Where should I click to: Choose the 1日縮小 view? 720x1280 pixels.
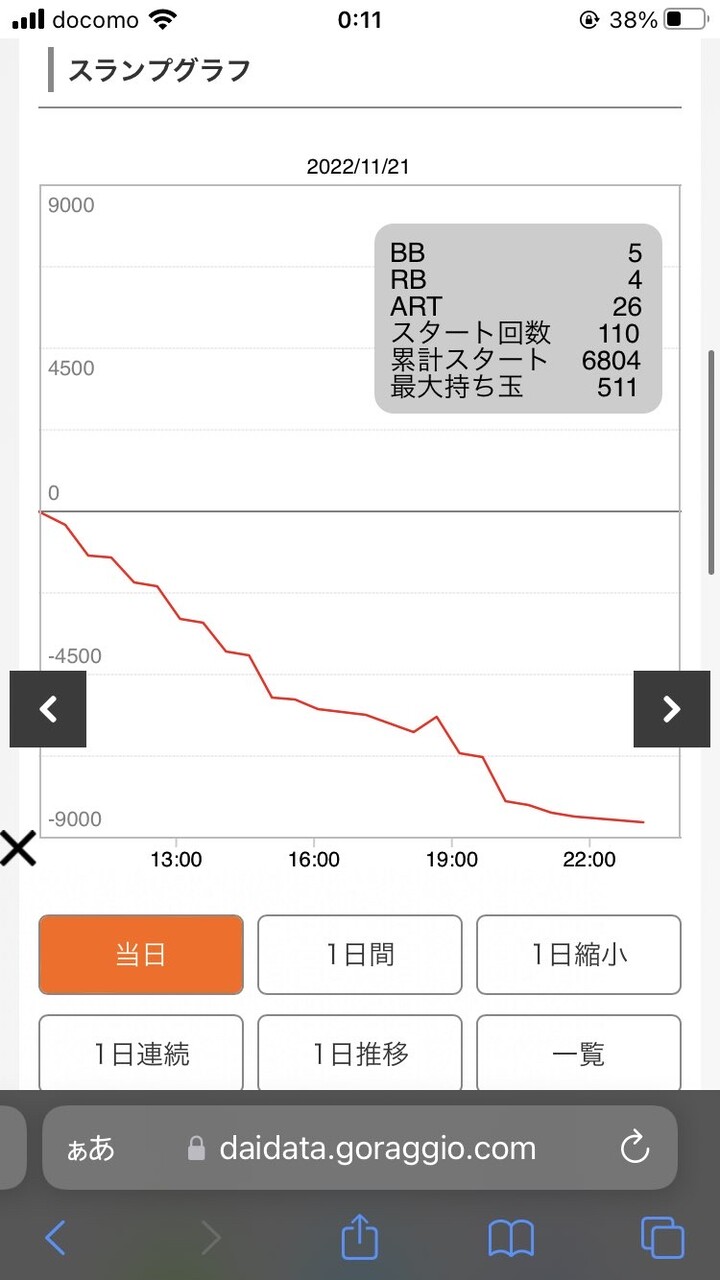click(x=579, y=955)
